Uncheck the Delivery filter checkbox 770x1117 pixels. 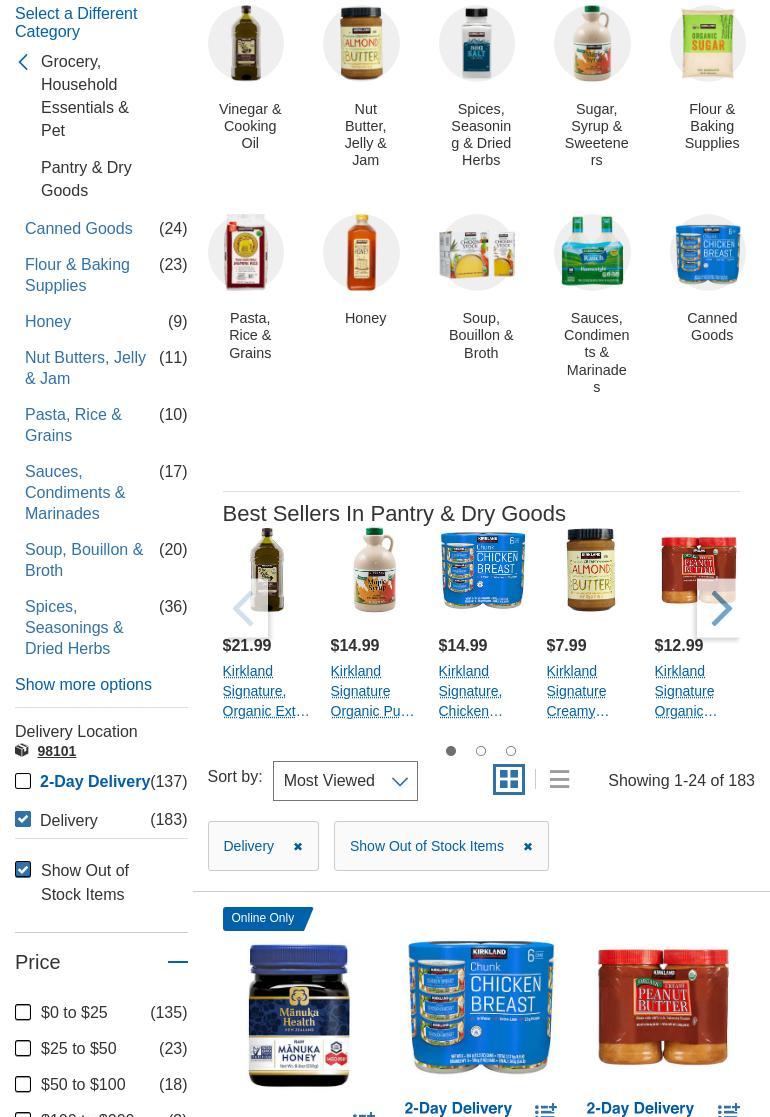pyautogui.click(x=23, y=819)
